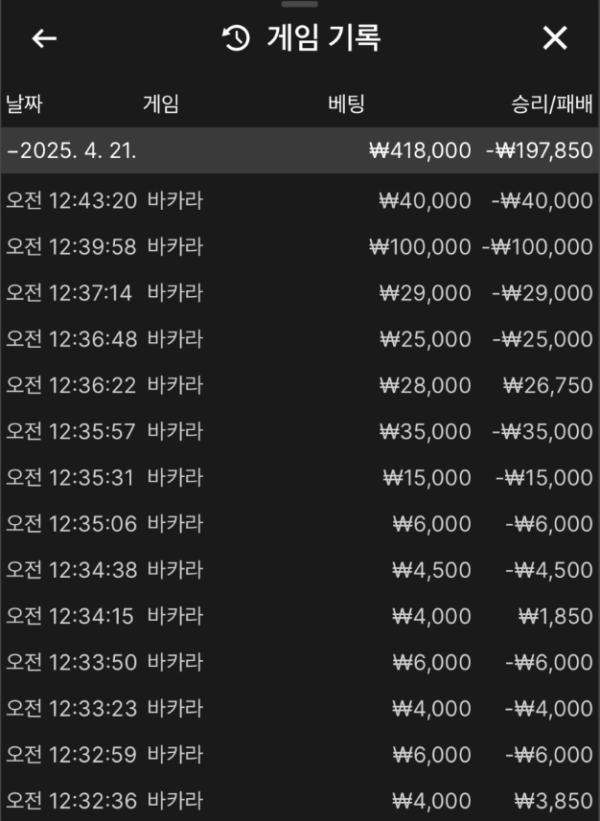Go back with the arrow icon
The height and width of the screenshot is (821, 600).
tap(44, 39)
